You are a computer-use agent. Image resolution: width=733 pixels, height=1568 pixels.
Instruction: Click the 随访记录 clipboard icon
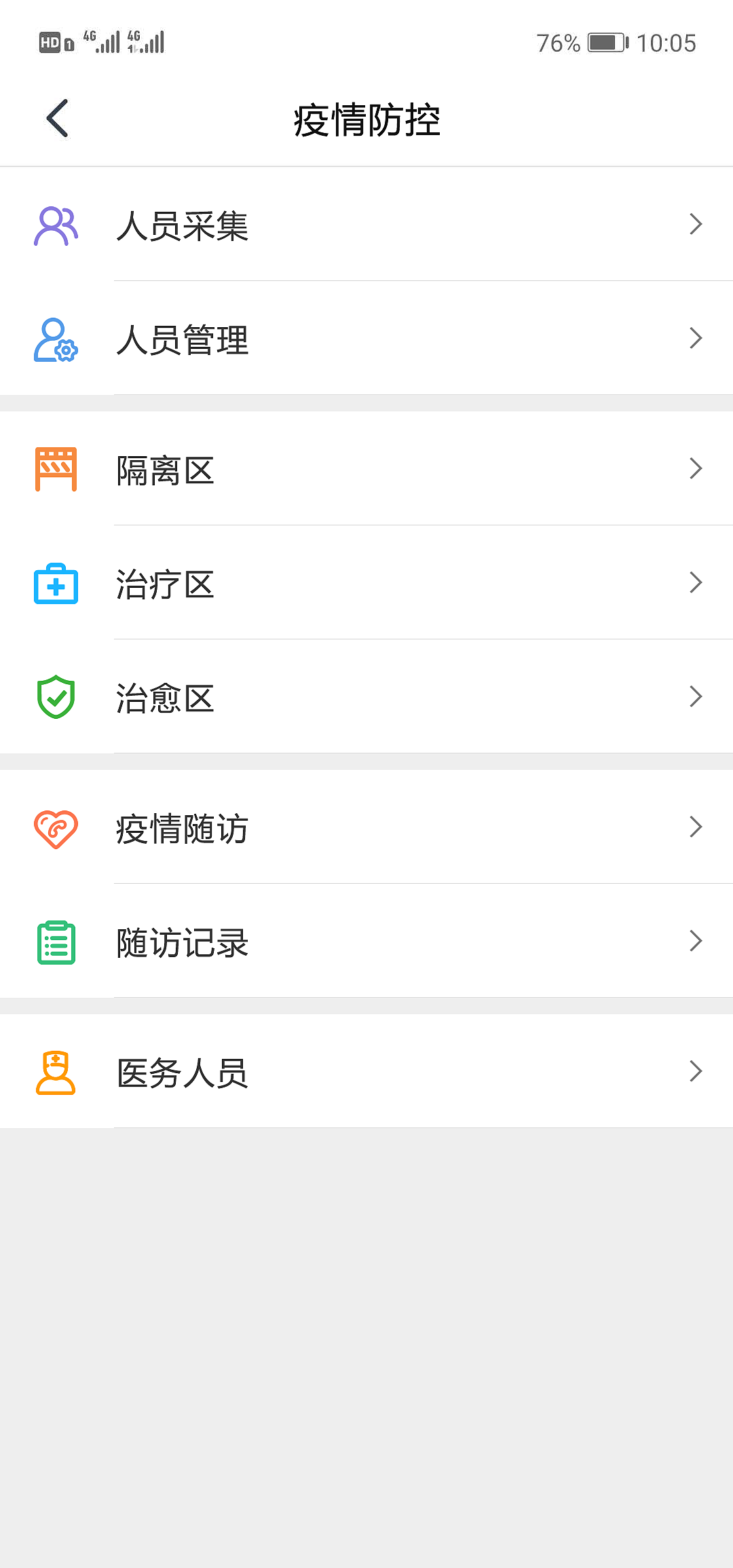[x=56, y=941]
